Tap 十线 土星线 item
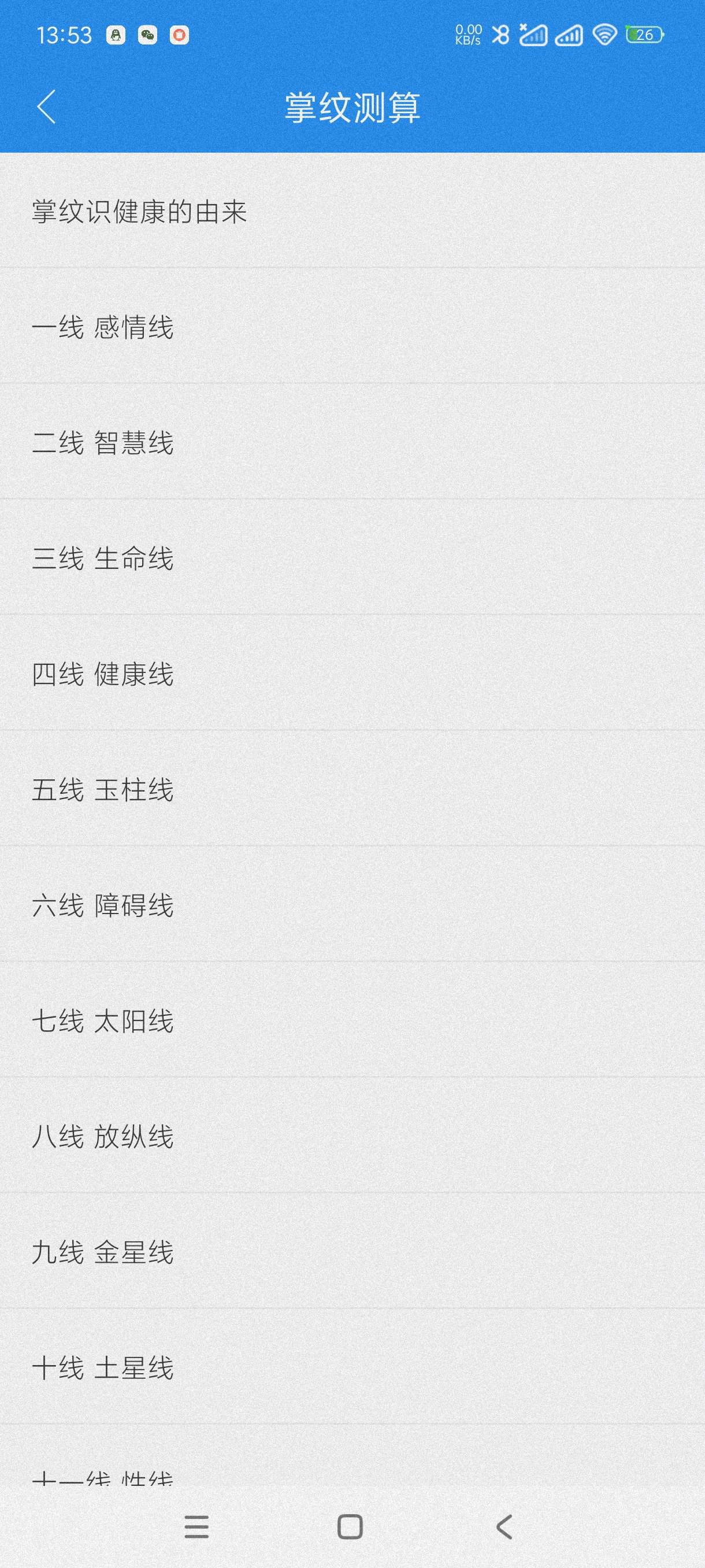 click(103, 1368)
